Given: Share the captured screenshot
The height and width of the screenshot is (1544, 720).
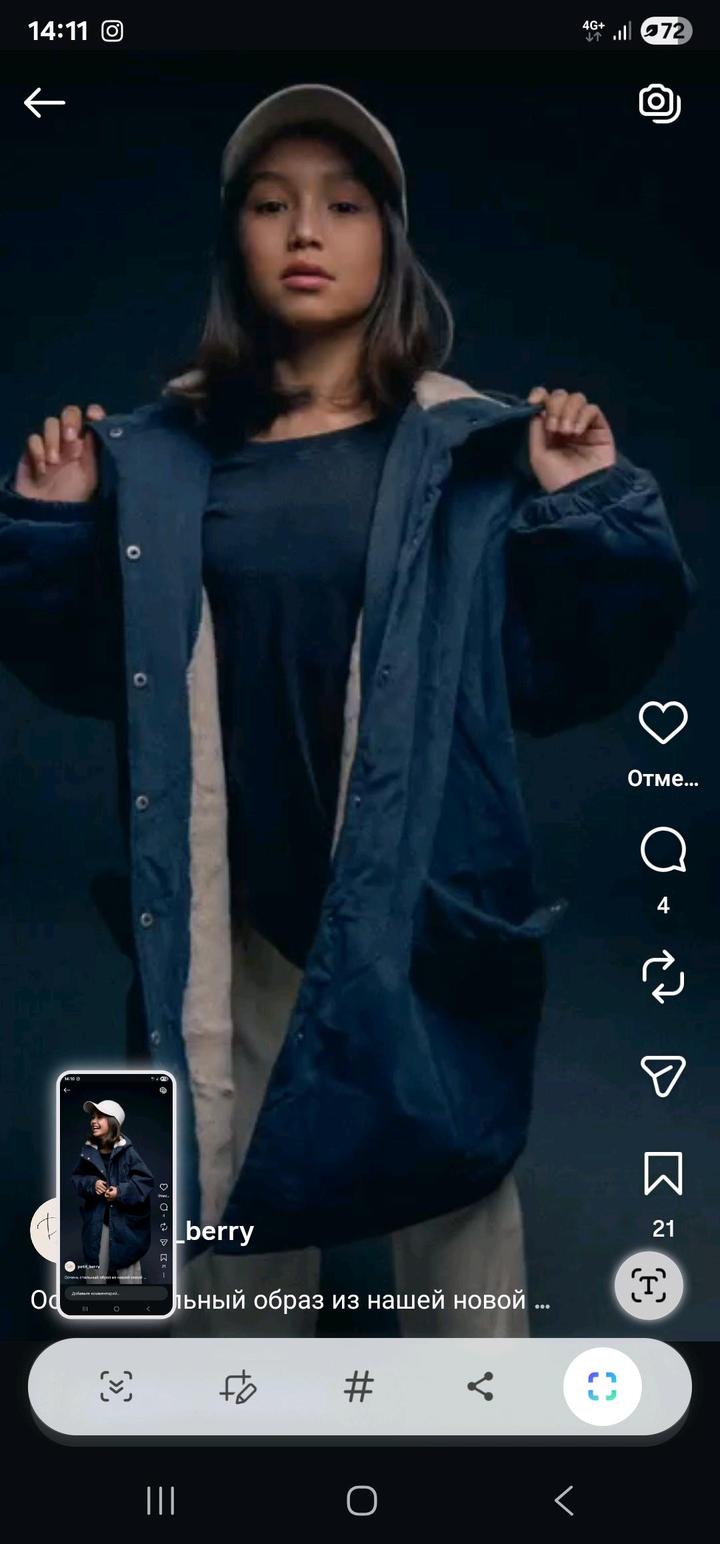Looking at the screenshot, I should (x=480, y=1386).
